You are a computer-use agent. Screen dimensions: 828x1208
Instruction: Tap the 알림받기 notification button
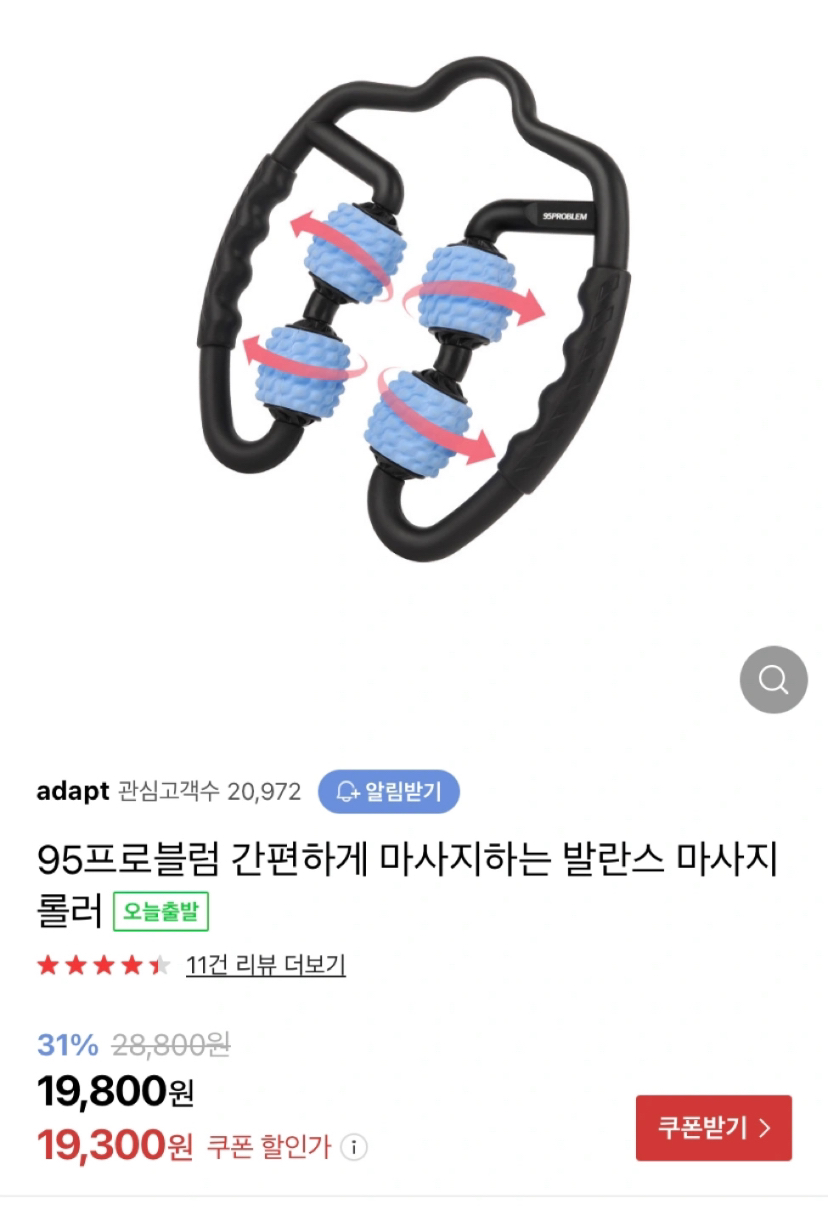(389, 792)
